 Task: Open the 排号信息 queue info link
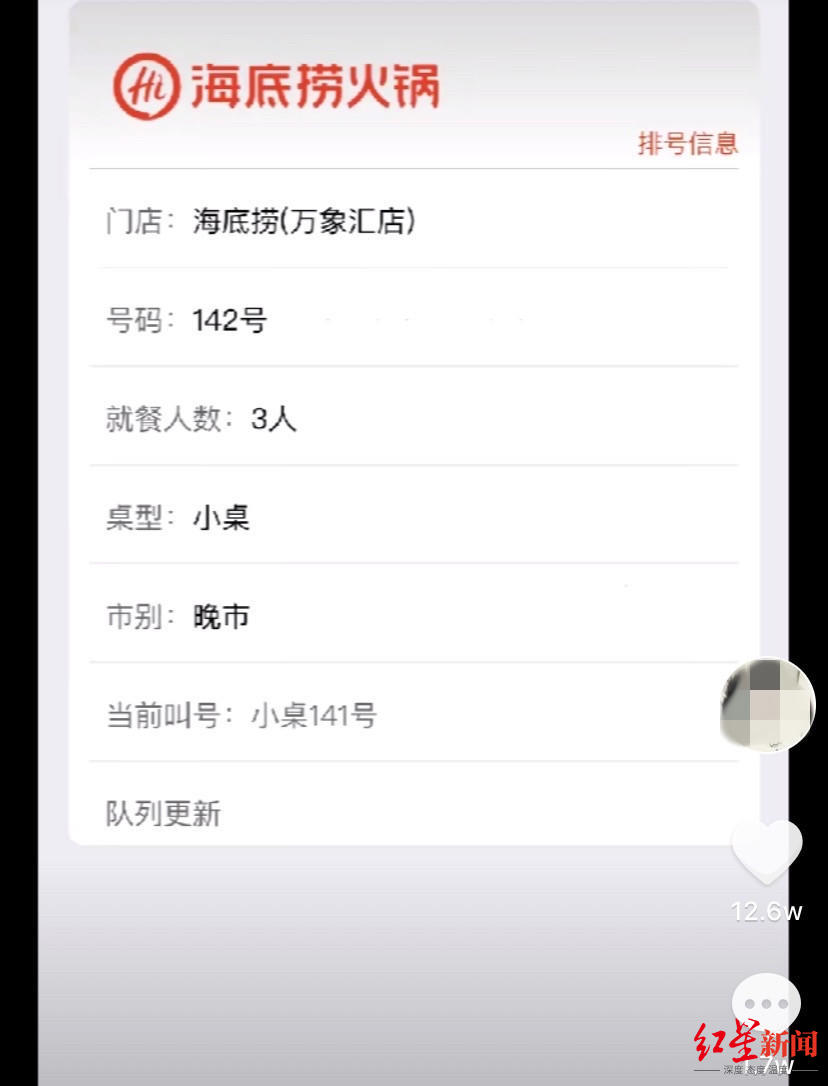pyautogui.click(x=688, y=144)
